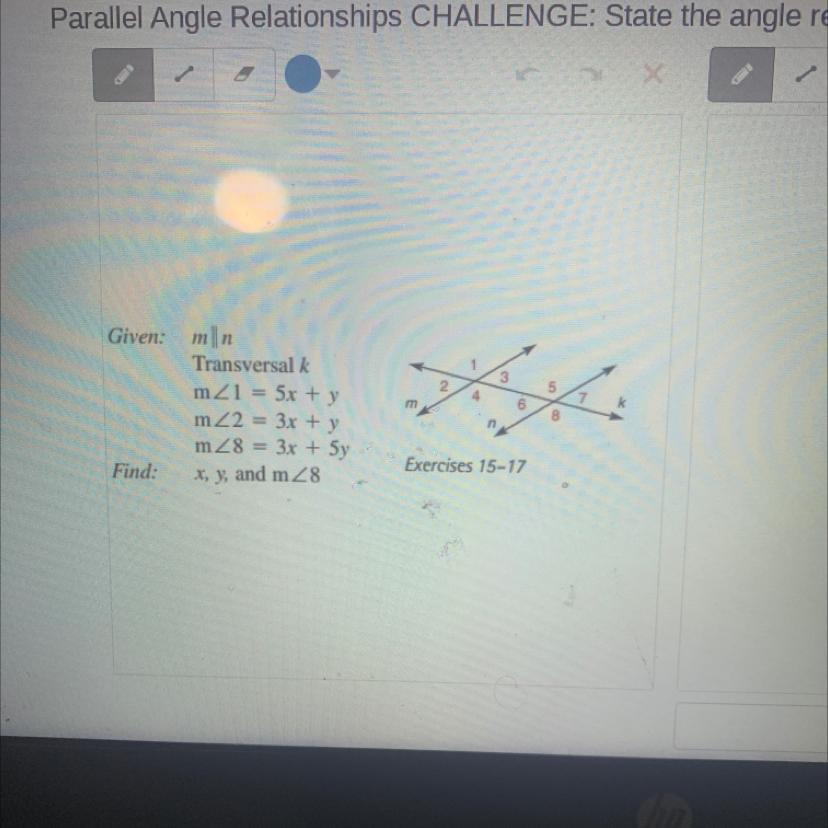Screen dimensions: 828x828
Task: Tap the answer box below second canvas
Action: pos(751,726)
